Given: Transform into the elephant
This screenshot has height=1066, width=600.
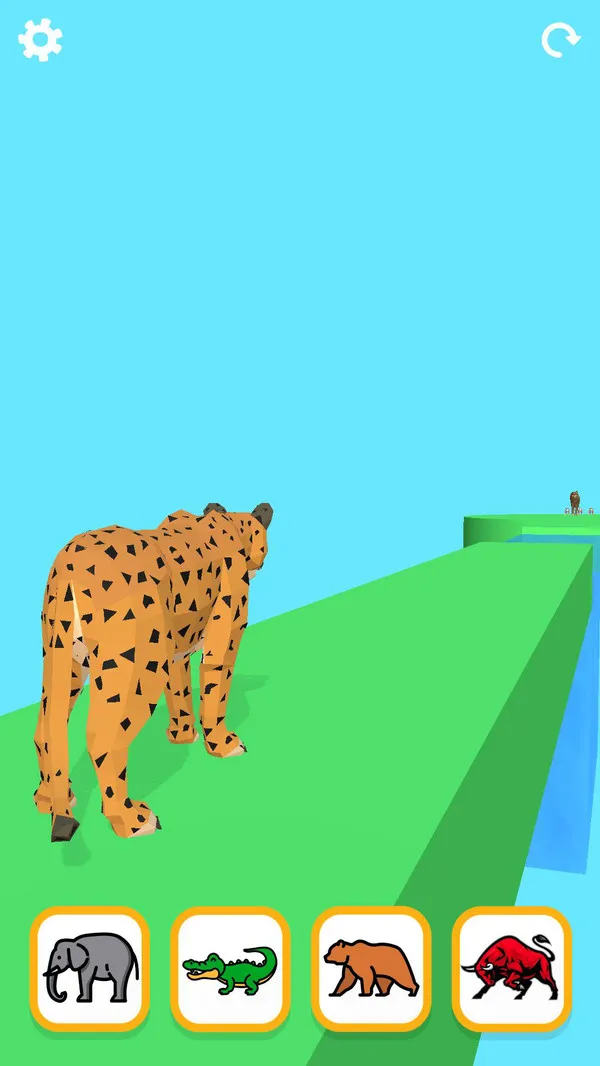Looking at the screenshot, I should [x=90, y=968].
